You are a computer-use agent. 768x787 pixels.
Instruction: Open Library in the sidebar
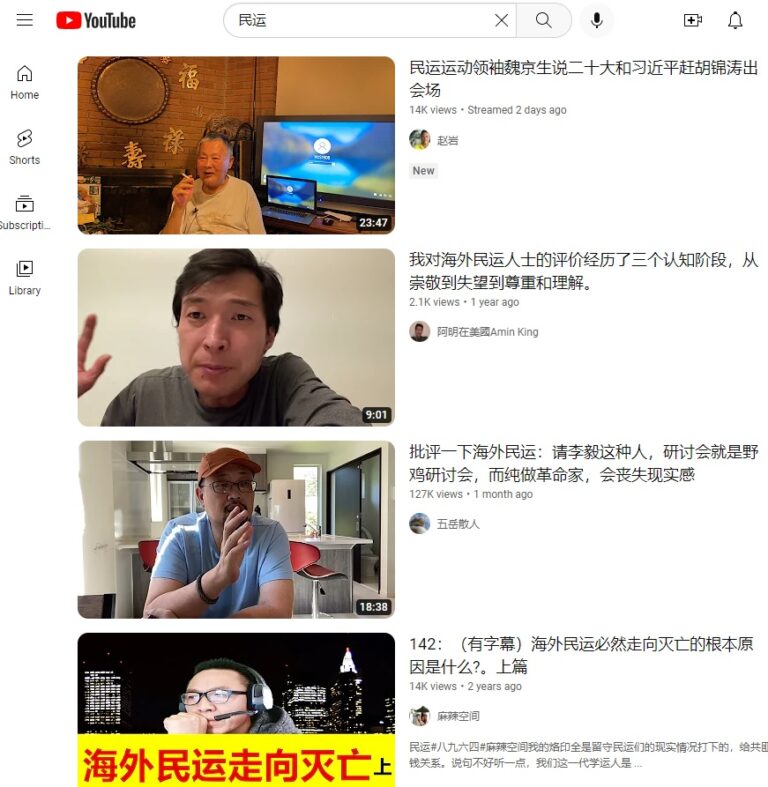(25, 277)
